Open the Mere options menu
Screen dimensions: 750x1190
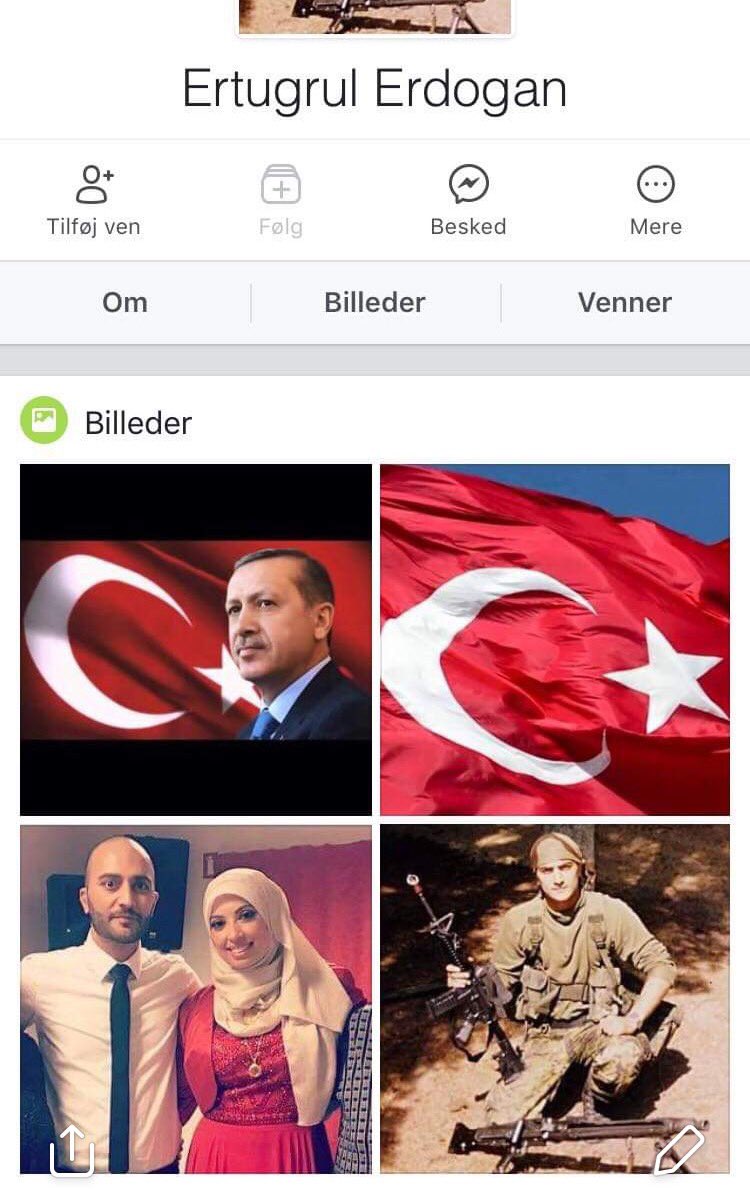(655, 201)
